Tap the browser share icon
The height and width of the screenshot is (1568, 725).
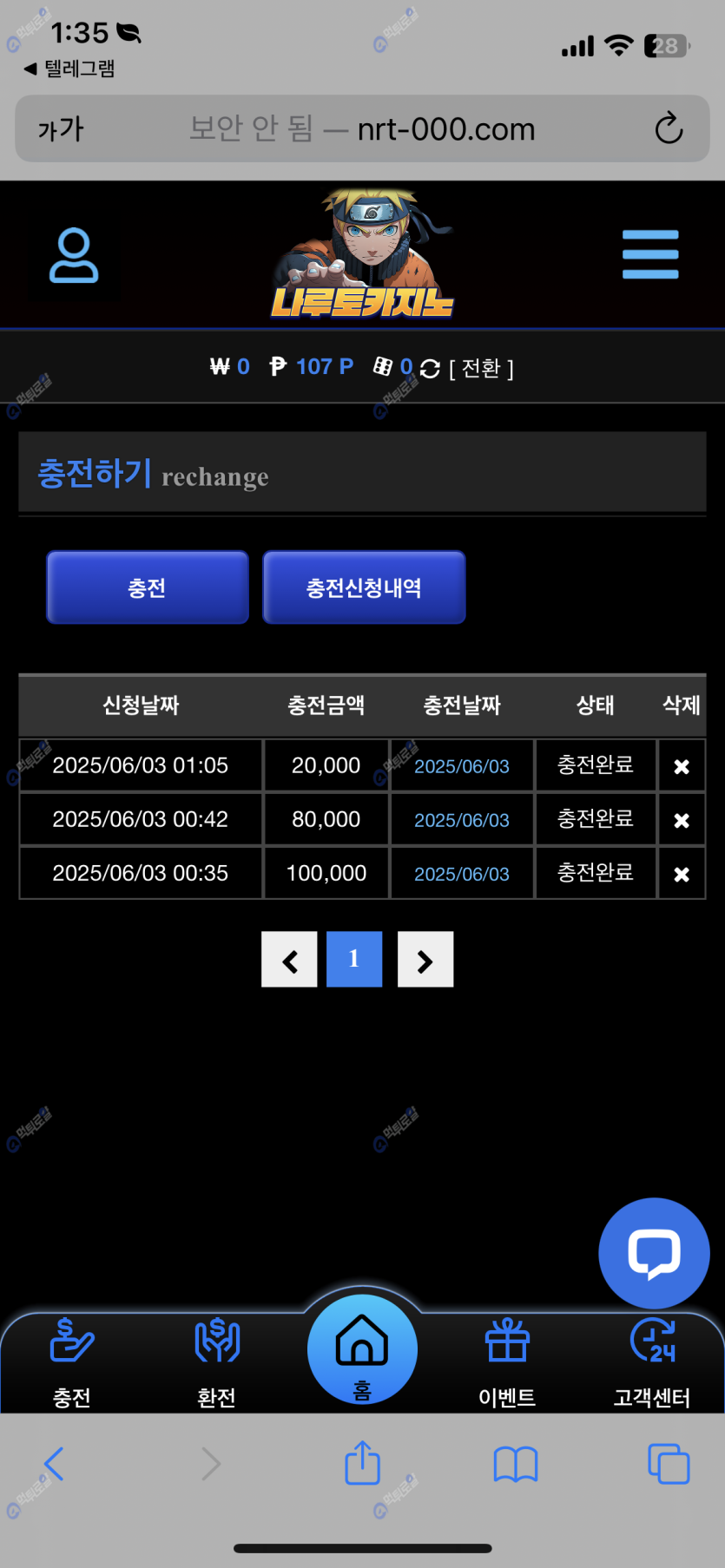pos(362,1464)
